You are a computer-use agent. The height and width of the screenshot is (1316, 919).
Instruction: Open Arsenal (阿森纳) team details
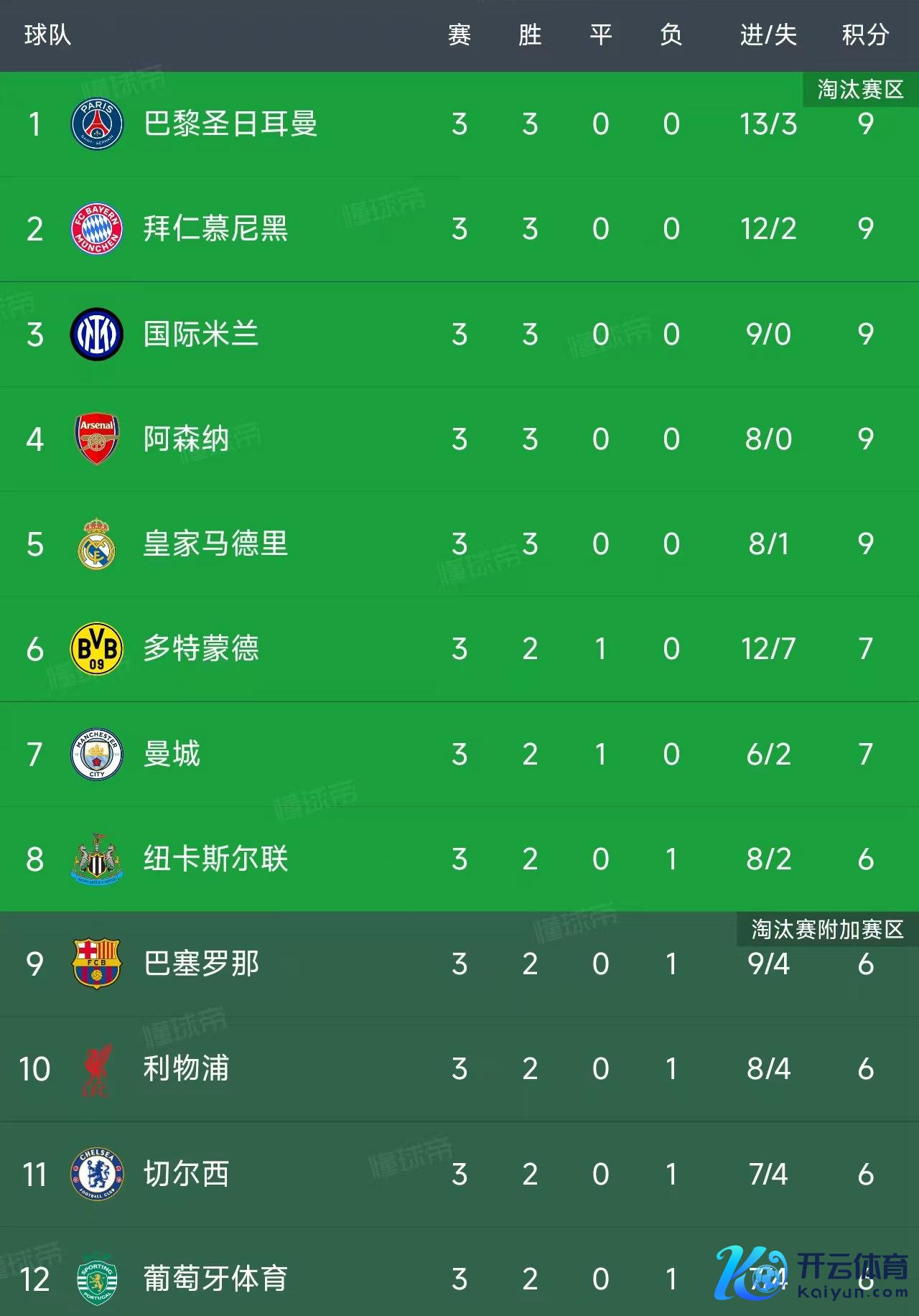pyautogui.click(x=187, y=439)
